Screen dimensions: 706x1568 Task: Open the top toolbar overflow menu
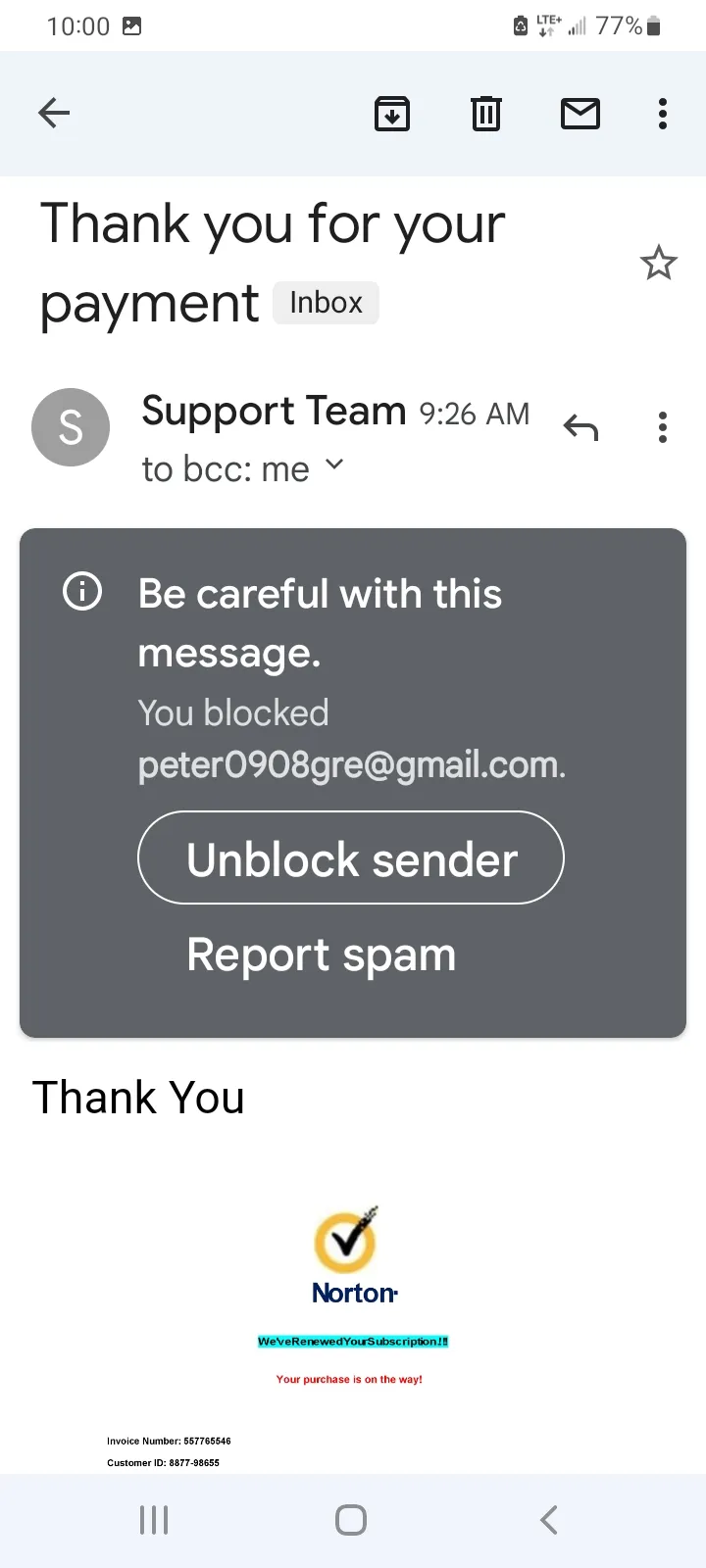click(x=663, y=114)
